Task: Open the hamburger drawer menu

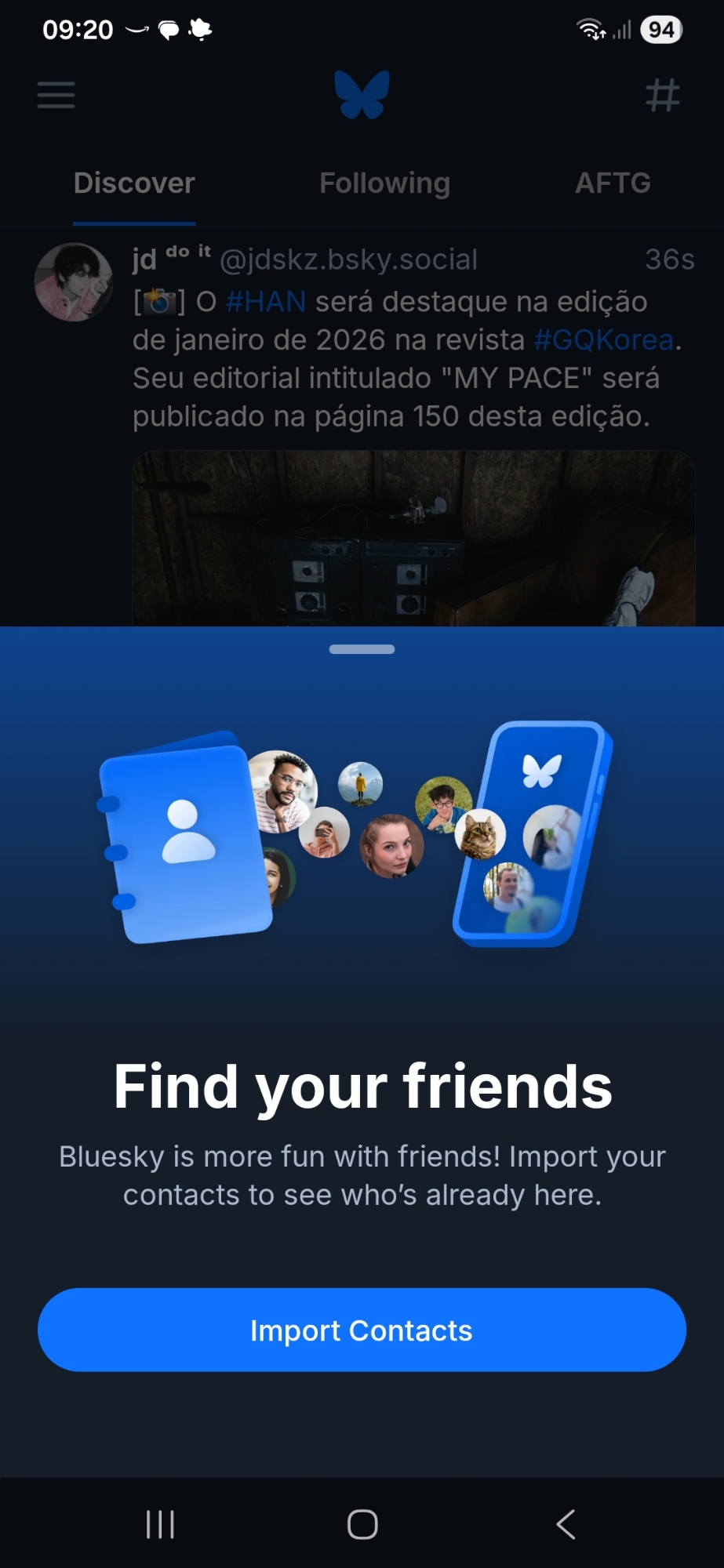Action: coord(56,96)
